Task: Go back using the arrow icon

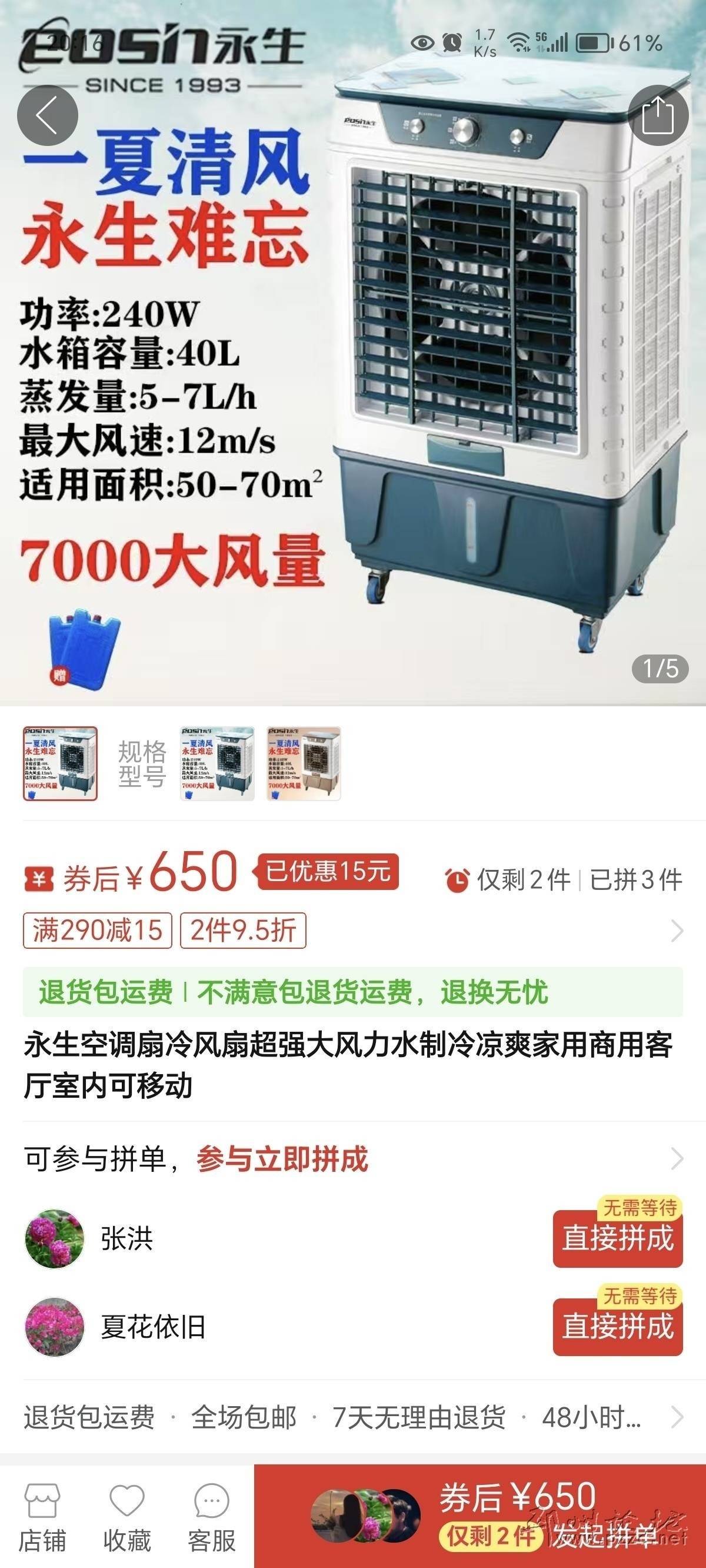Action: [x=48, y=115]
